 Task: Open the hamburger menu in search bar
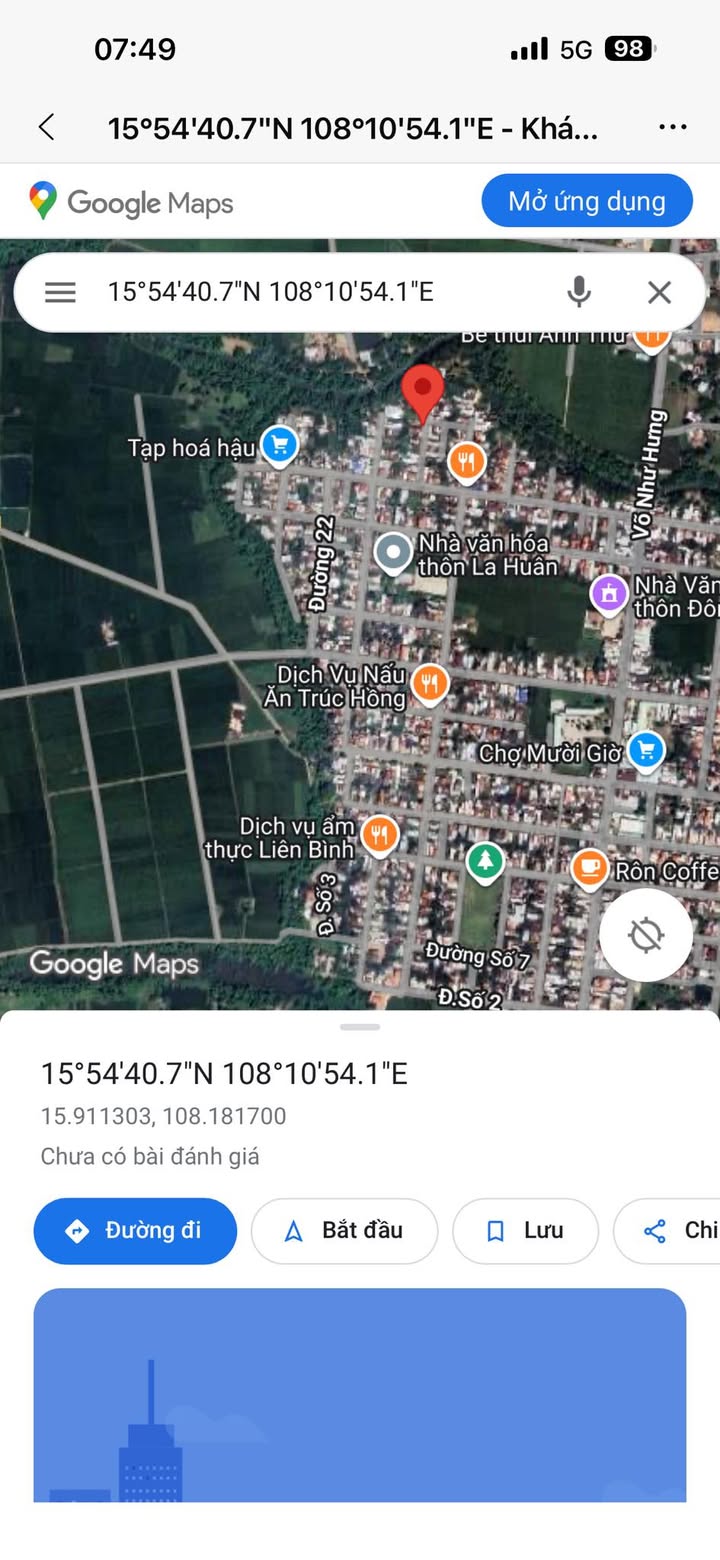60,292
